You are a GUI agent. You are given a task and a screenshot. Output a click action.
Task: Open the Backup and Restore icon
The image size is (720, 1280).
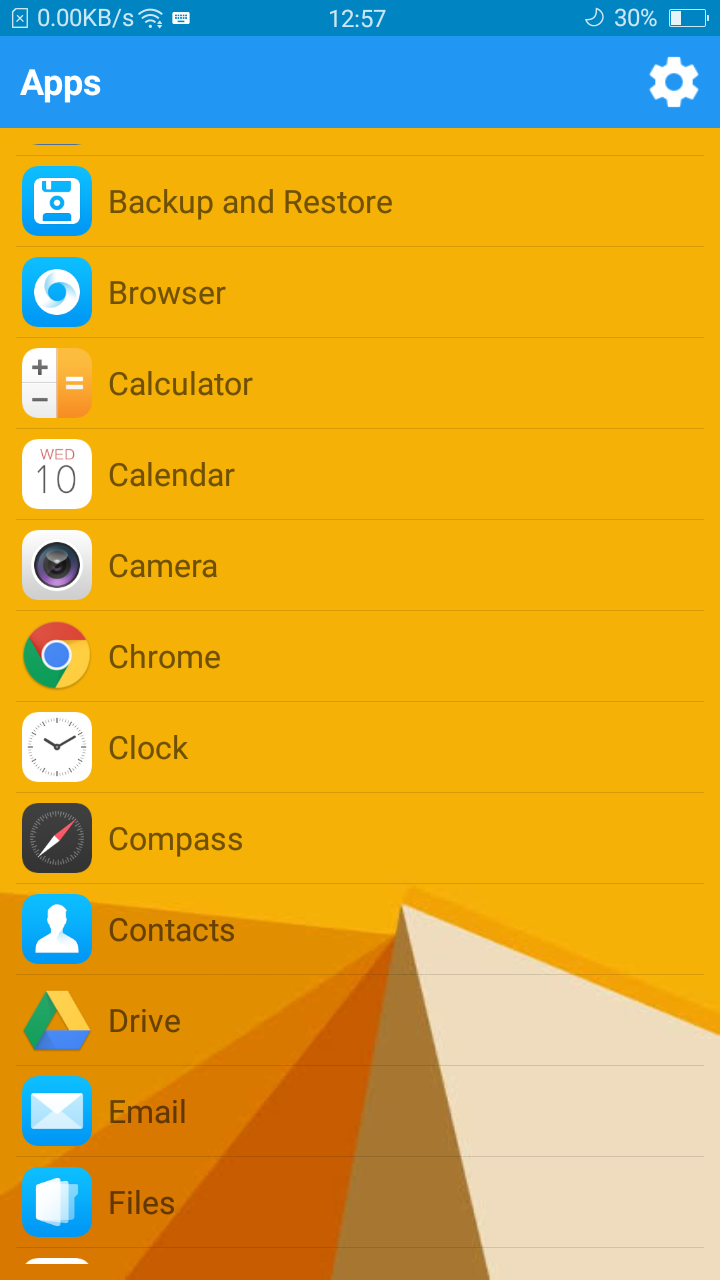(57, 201)
